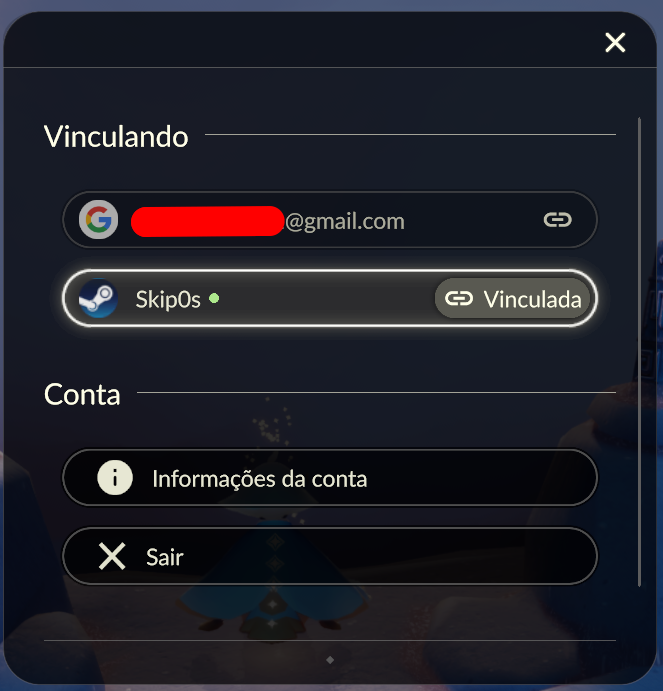Image resolution: width=663 pixels, height=691 pixels.
Task: Open Informações da conta
Action: pyautogui.click(x=329, y=478)
